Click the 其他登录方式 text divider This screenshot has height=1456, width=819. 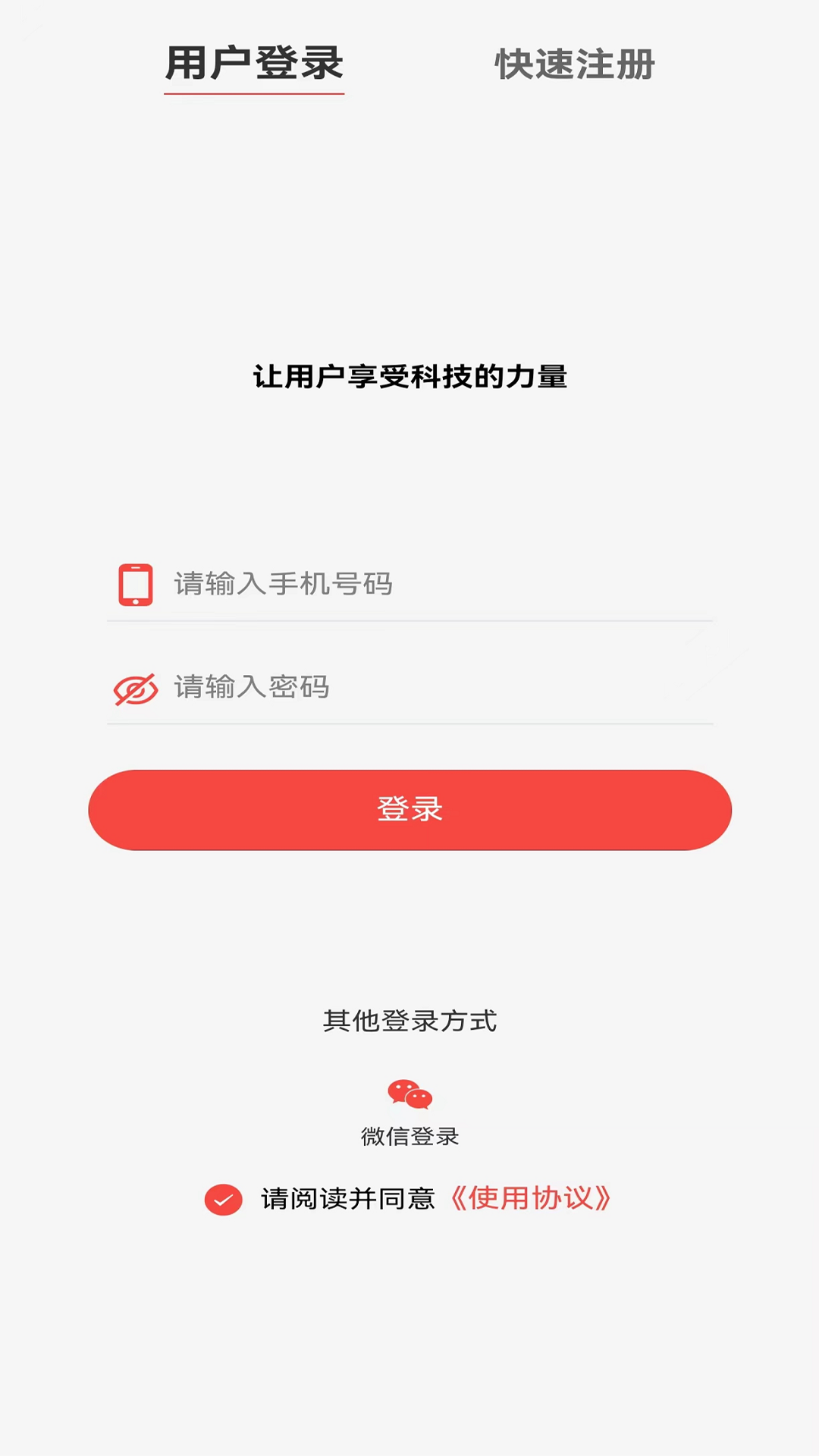click(x=409, y=1021)
